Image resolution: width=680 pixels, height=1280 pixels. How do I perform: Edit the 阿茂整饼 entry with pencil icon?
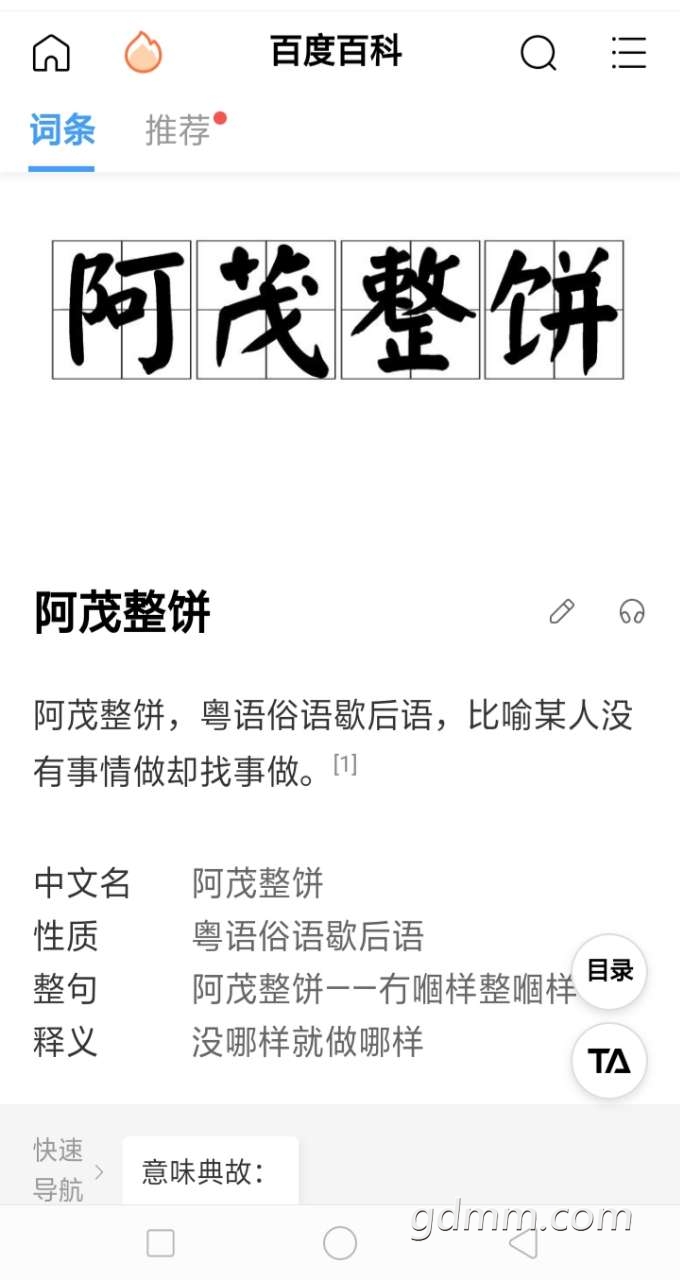coord(562,611)
